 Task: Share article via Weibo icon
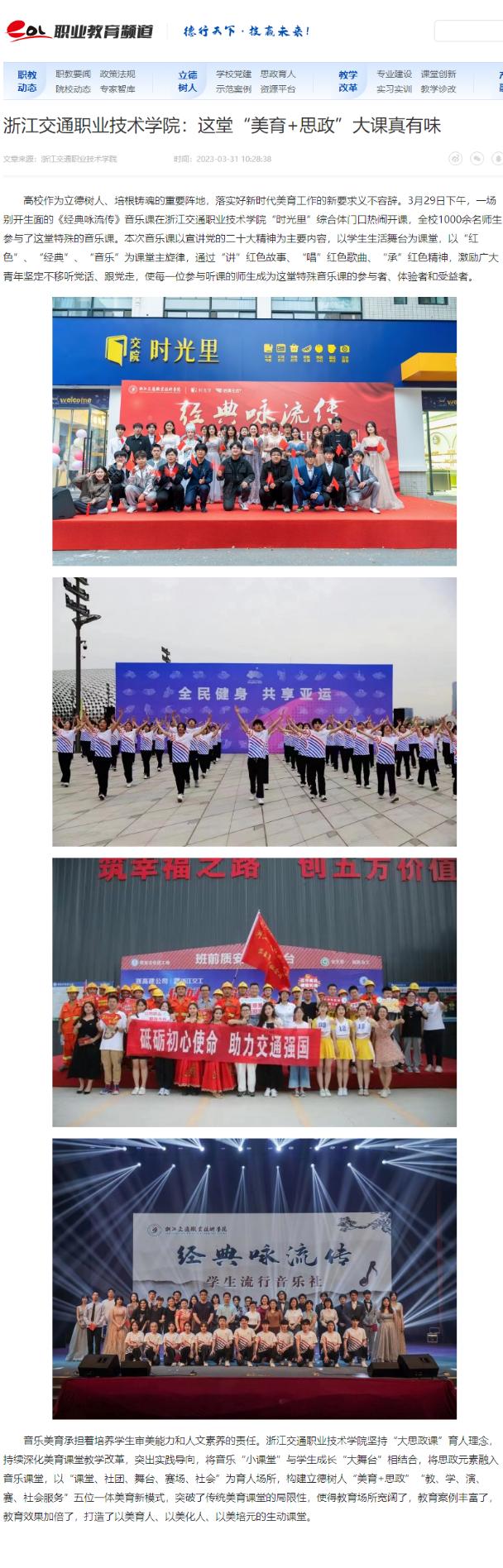(455, 158)
